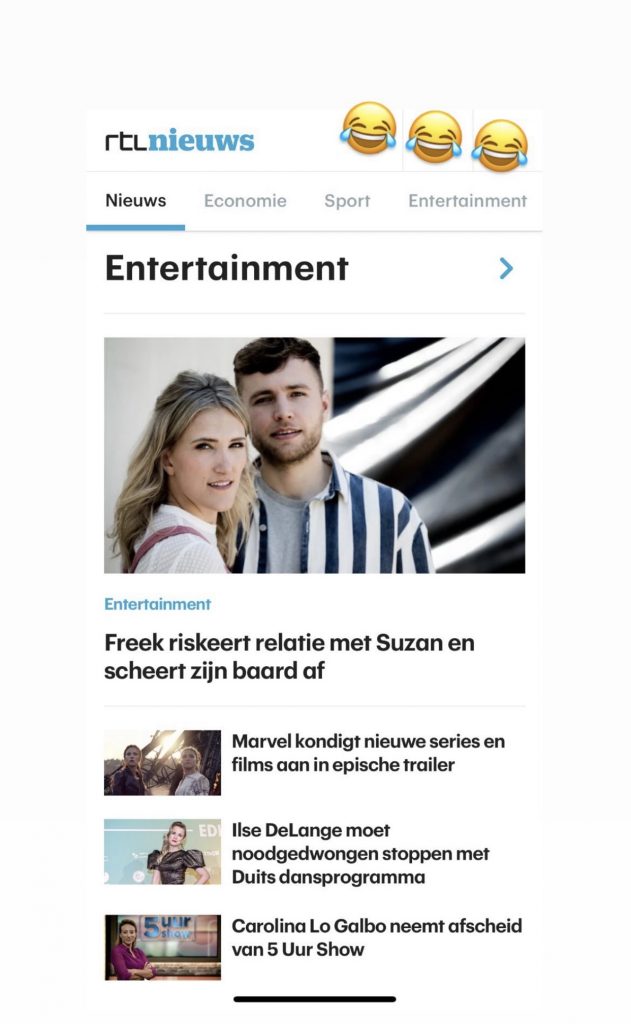Go to the Sport tab
The width and height of the screenshot is (631, 1024).
click(347, 201)
